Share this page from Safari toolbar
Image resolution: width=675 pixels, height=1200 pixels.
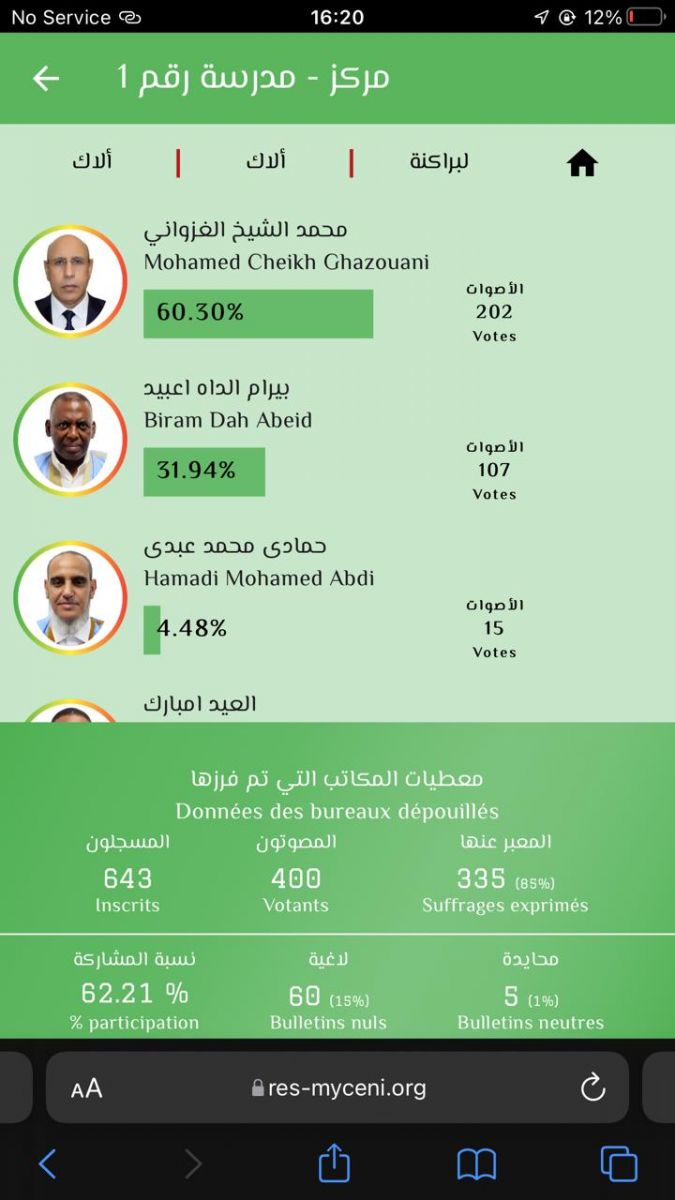click(334, 1164)
